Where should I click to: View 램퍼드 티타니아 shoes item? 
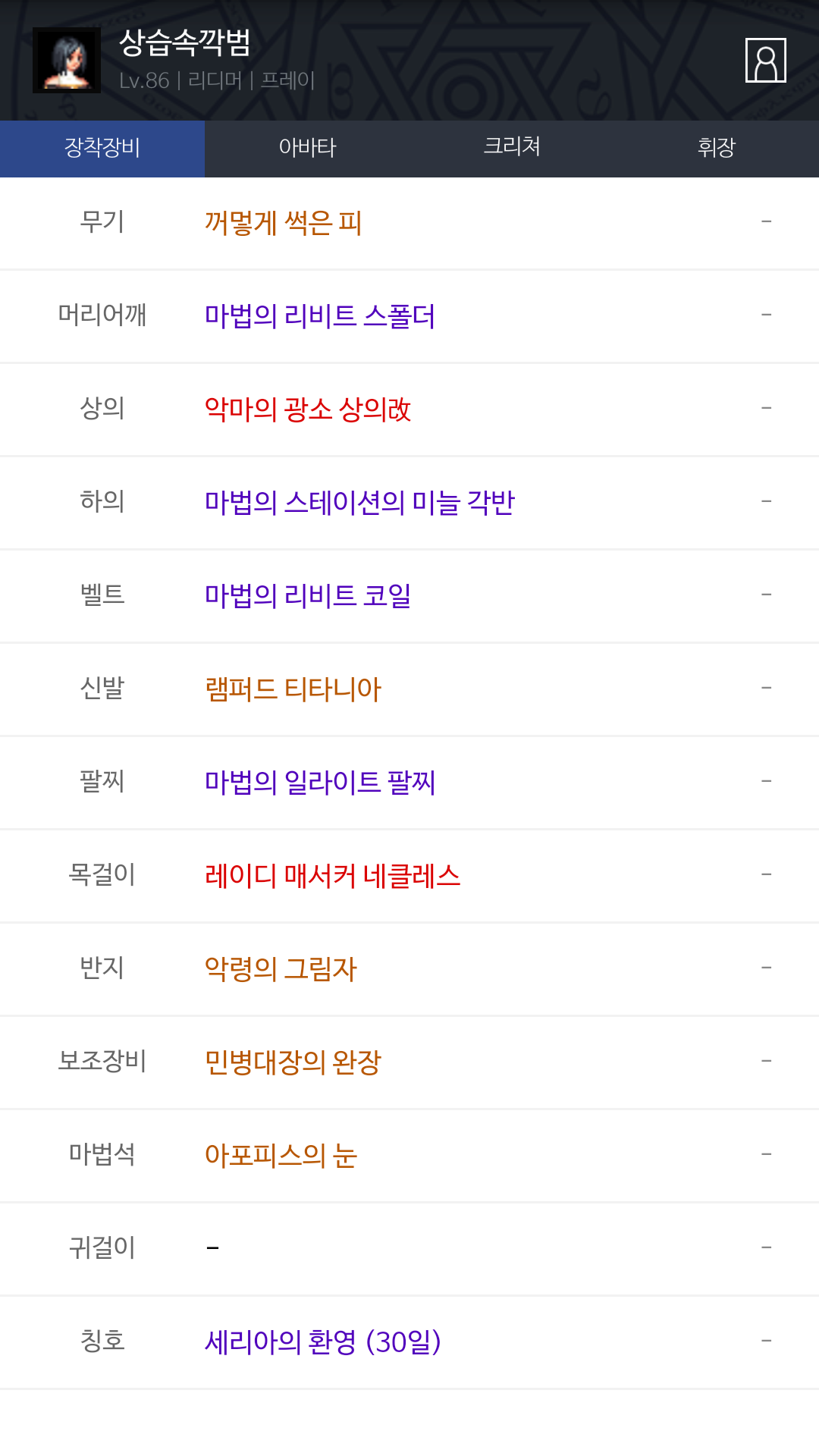(x=293, y=689)
